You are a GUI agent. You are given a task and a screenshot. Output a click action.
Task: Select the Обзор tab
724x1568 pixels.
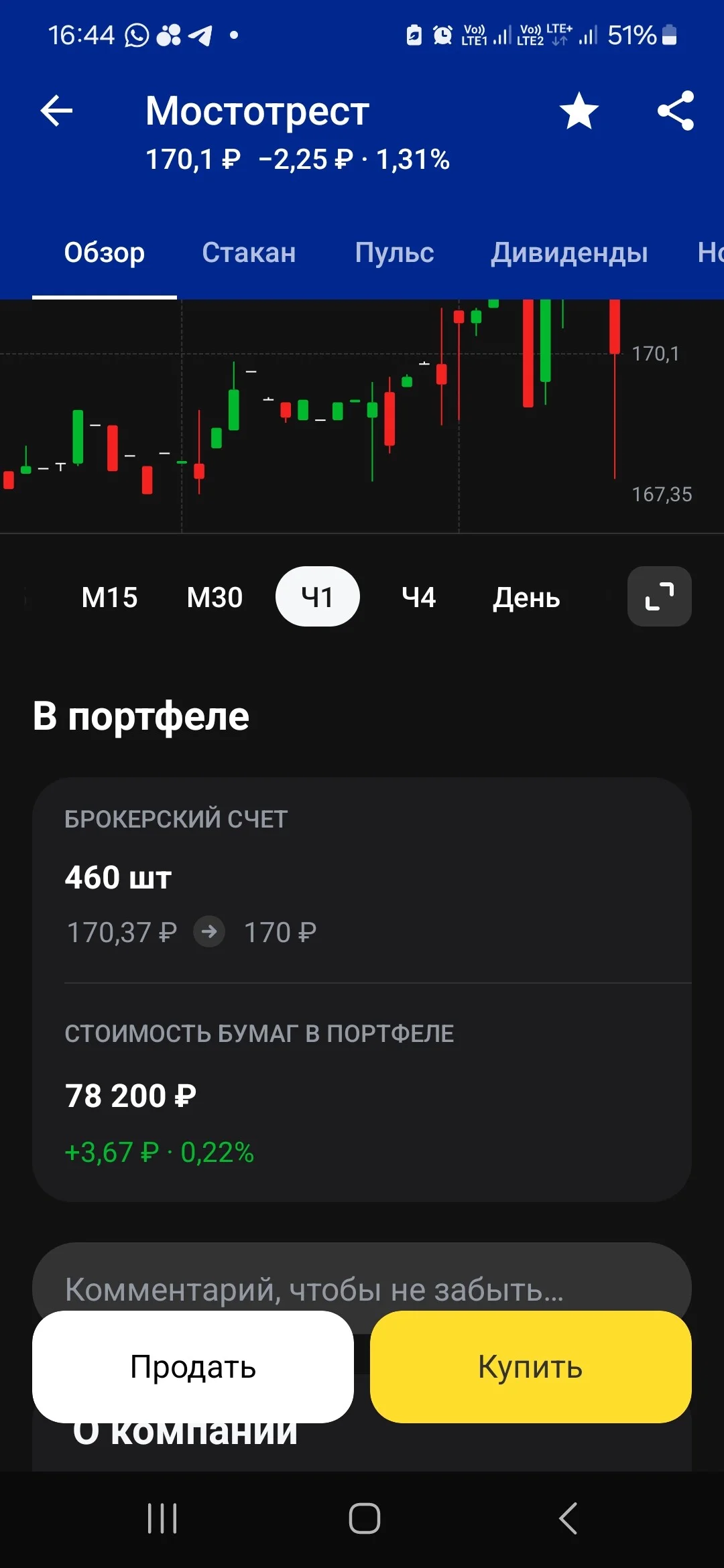tap(105, 253)
